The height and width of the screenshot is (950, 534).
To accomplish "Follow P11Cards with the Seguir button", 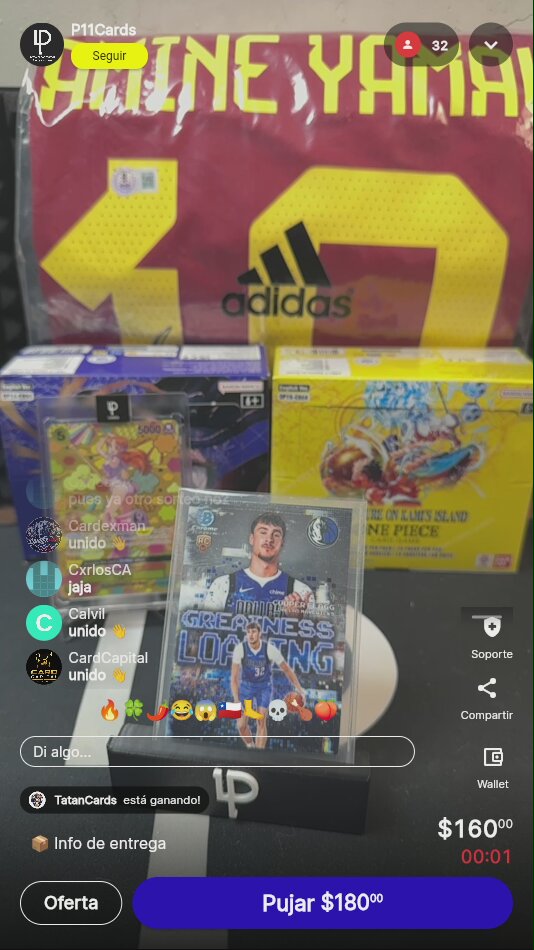I will (x=109, y=56).
